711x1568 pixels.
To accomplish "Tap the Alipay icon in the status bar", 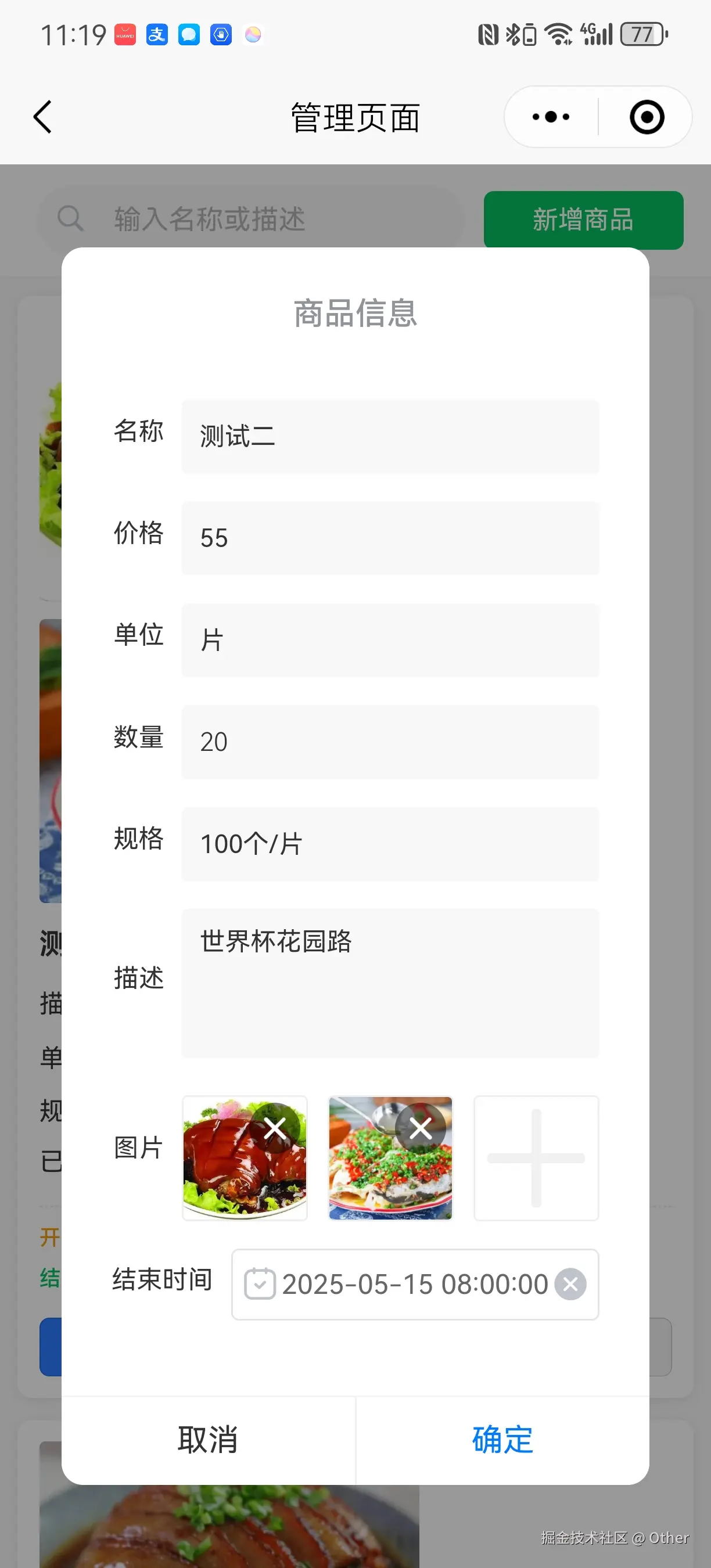I will point(156,35).
